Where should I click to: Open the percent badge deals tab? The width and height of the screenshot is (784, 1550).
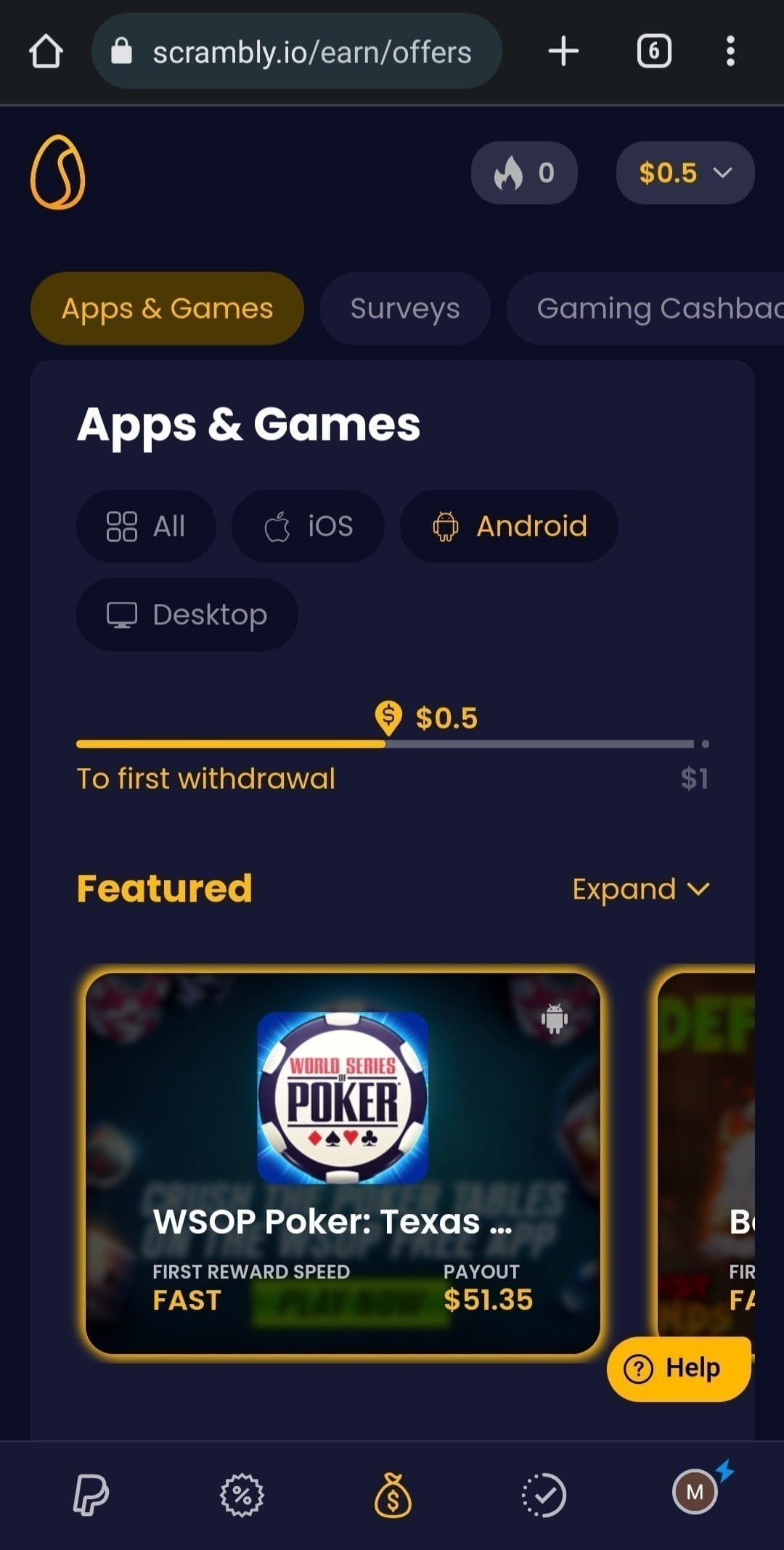pyautogui.click(x=242, y=1495)
